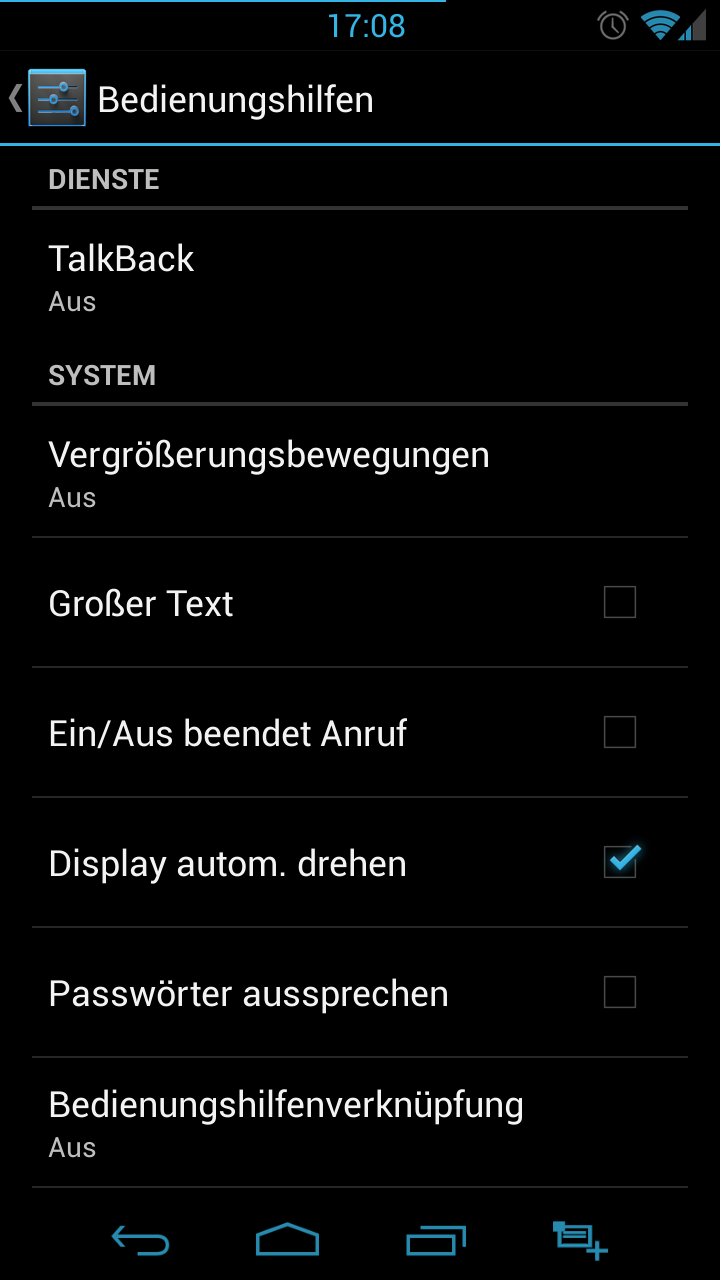
Task: Check Ein/Aus beendet Anruf option
Action: point(620,733)
